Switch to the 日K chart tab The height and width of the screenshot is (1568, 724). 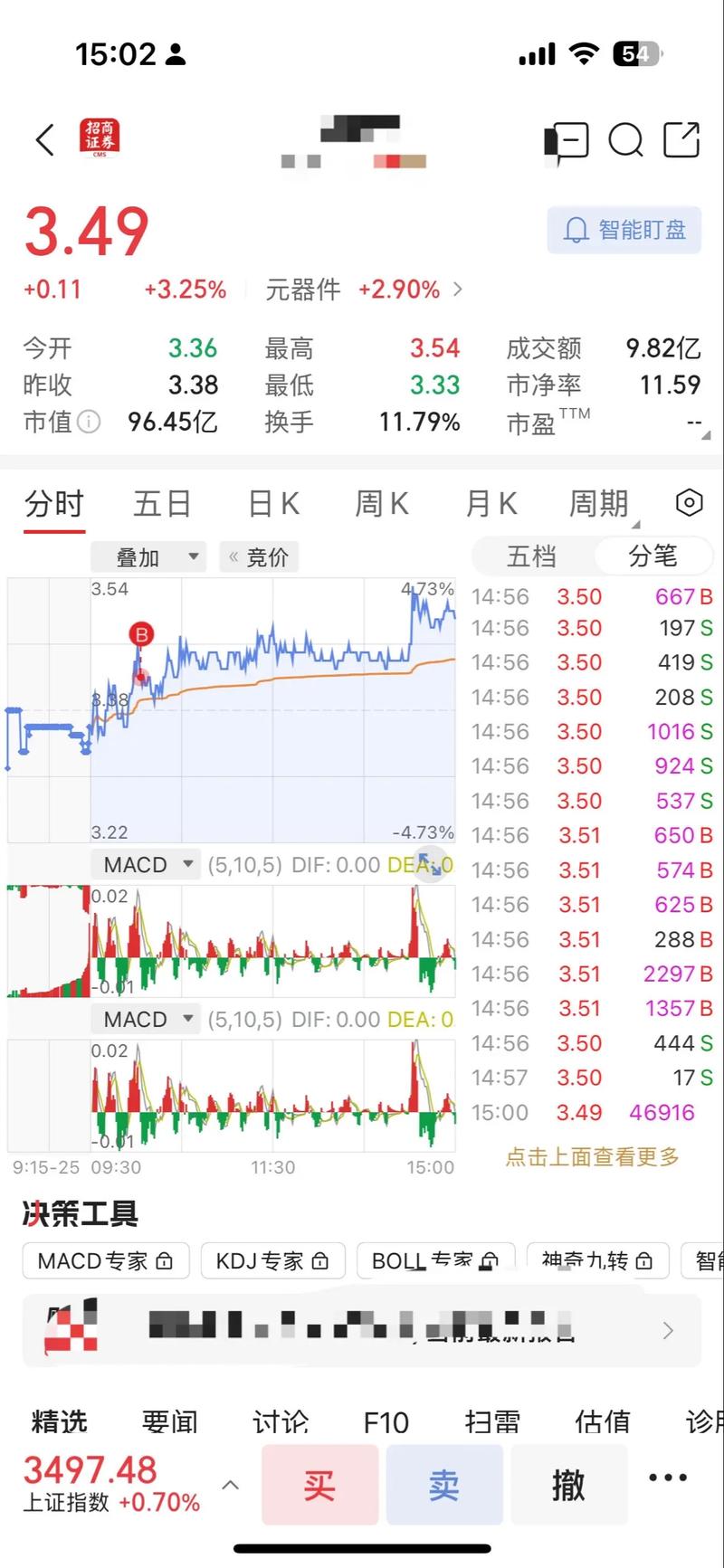(x=271, y=504)
